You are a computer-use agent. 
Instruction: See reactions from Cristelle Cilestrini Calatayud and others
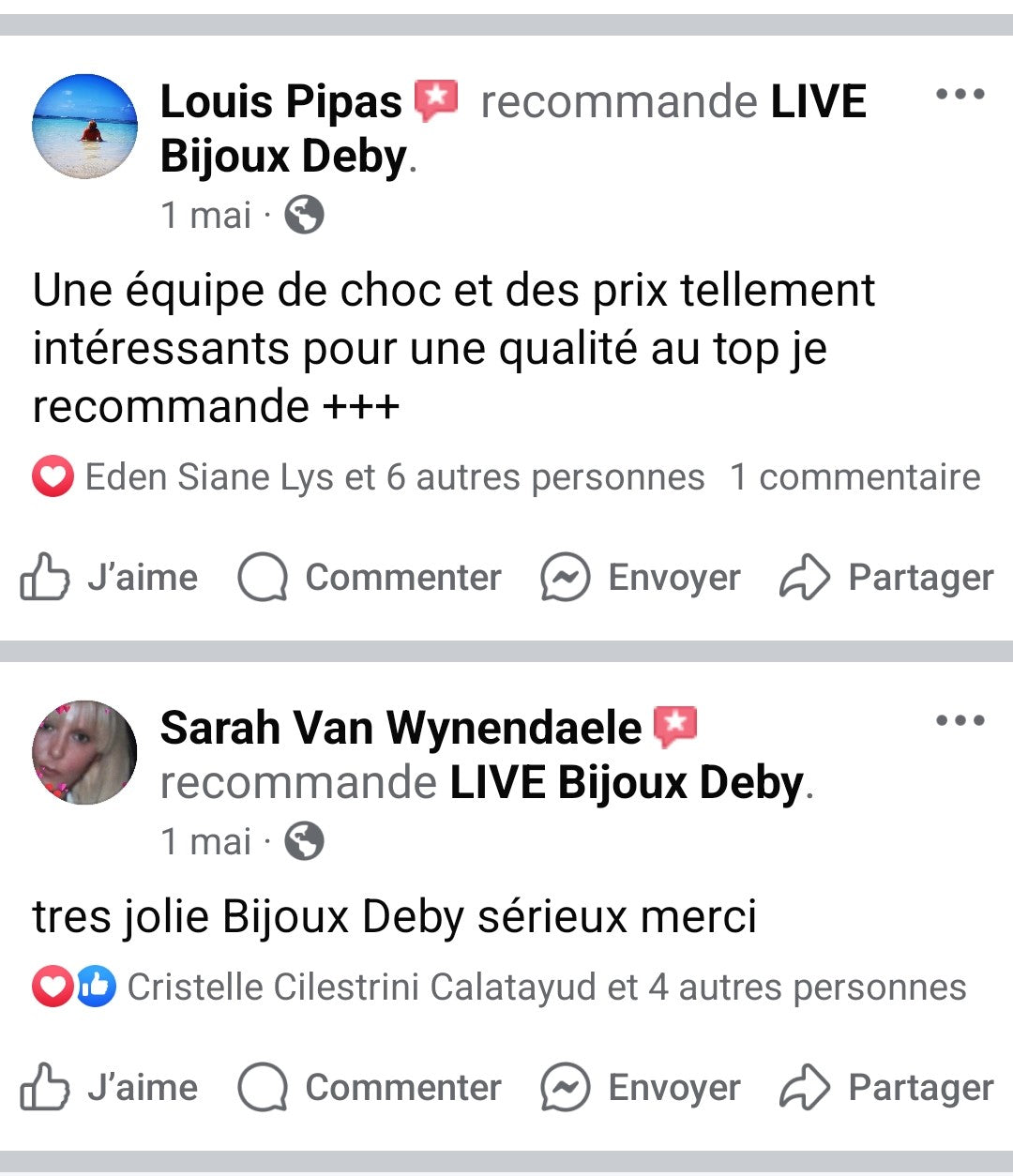(x=546, y=988)
